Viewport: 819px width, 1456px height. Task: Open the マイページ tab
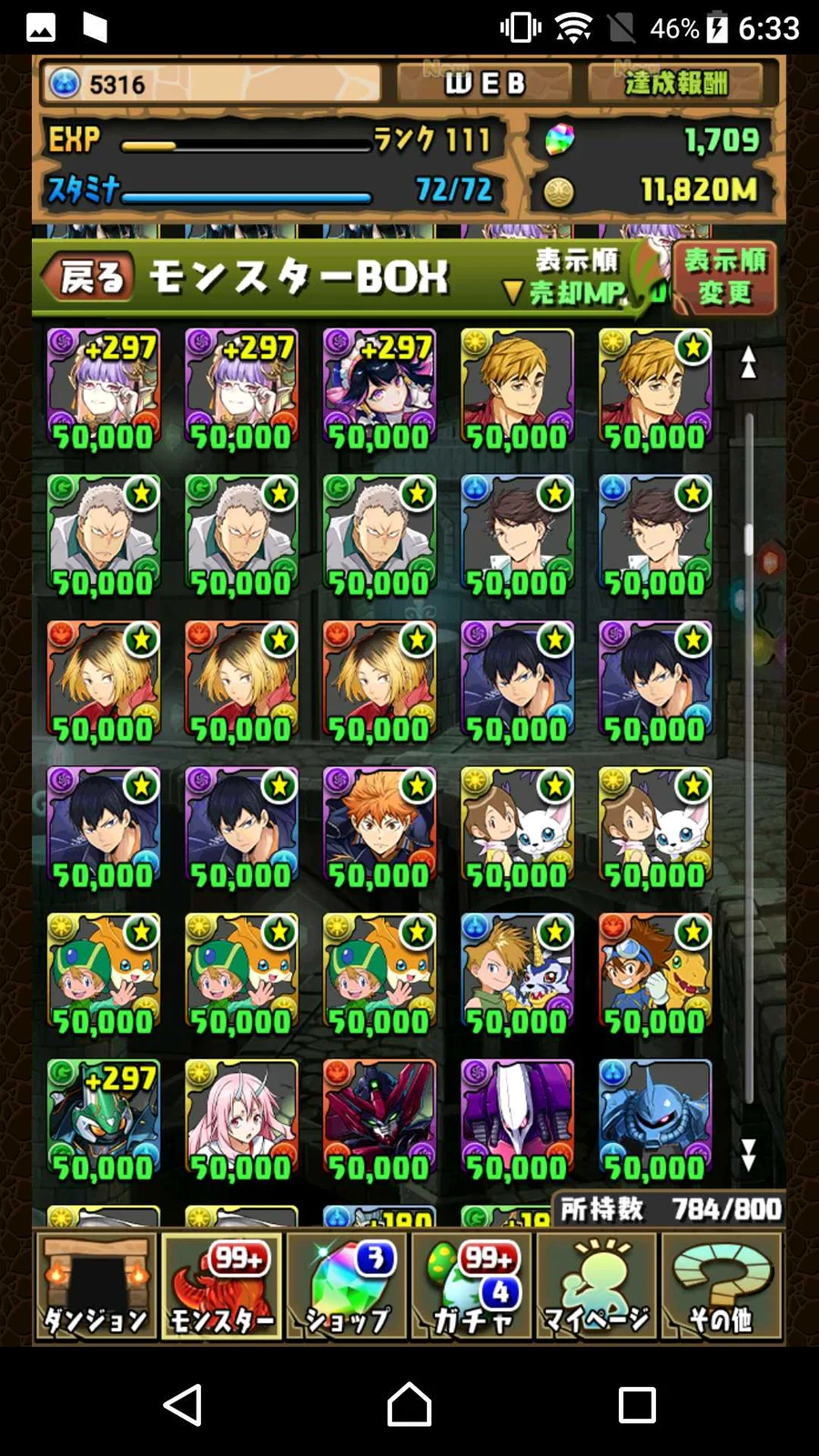click(597, 1286)
